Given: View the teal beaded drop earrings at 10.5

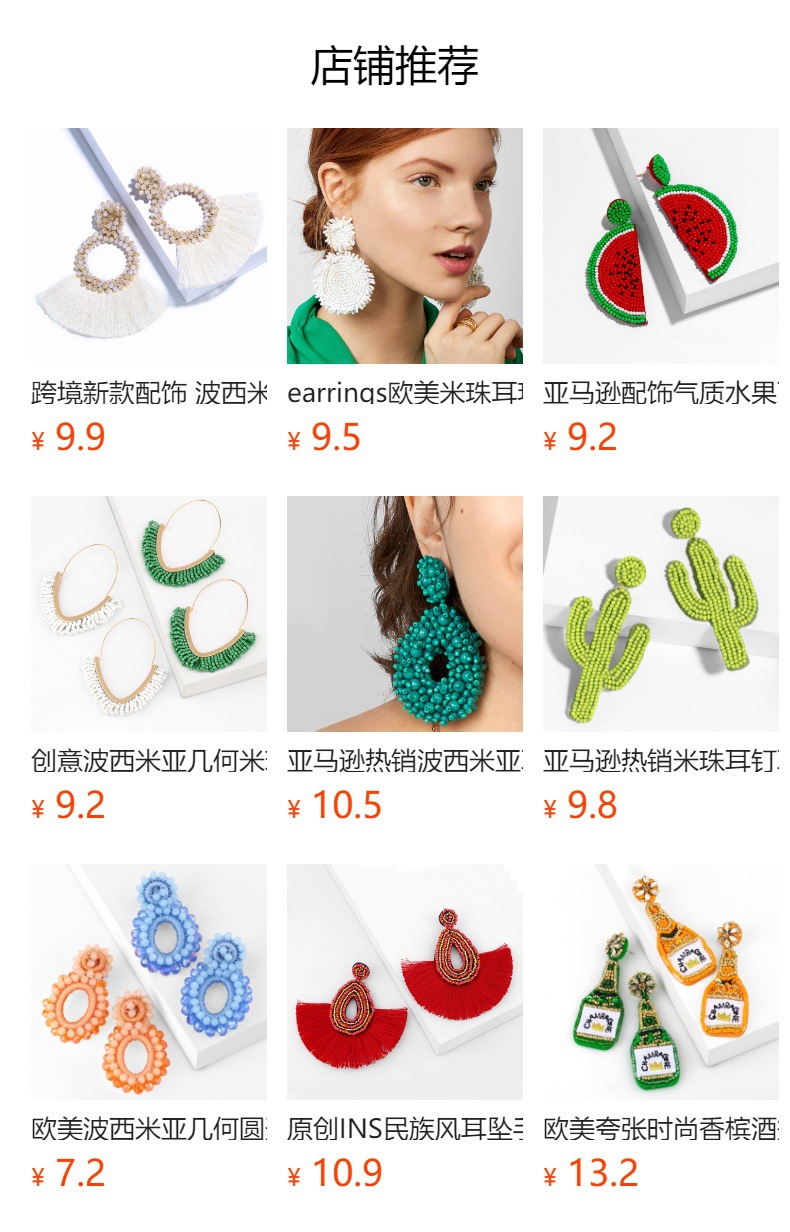Looking at the screenshot, I should tap(404, 614).
